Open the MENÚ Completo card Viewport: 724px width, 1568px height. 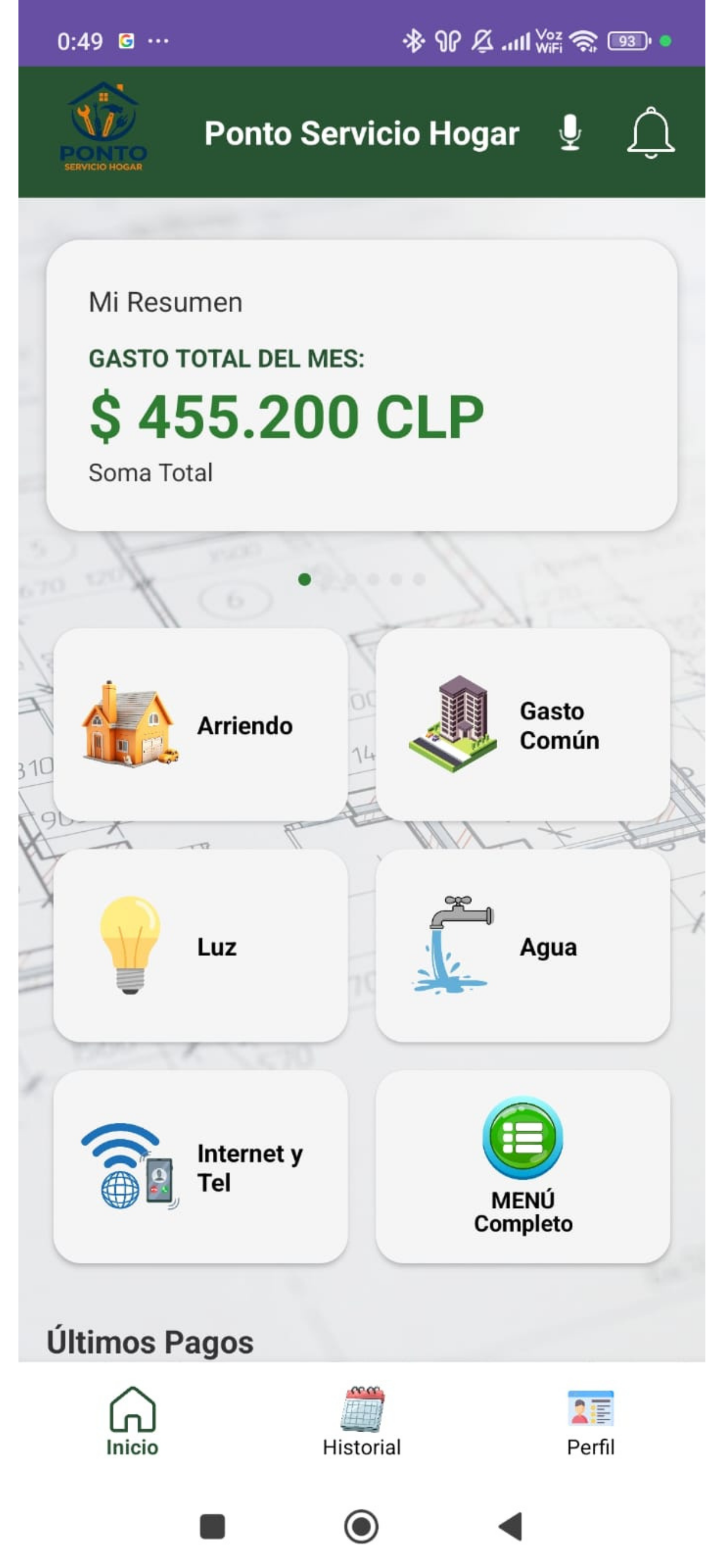tap(523, 1167)
